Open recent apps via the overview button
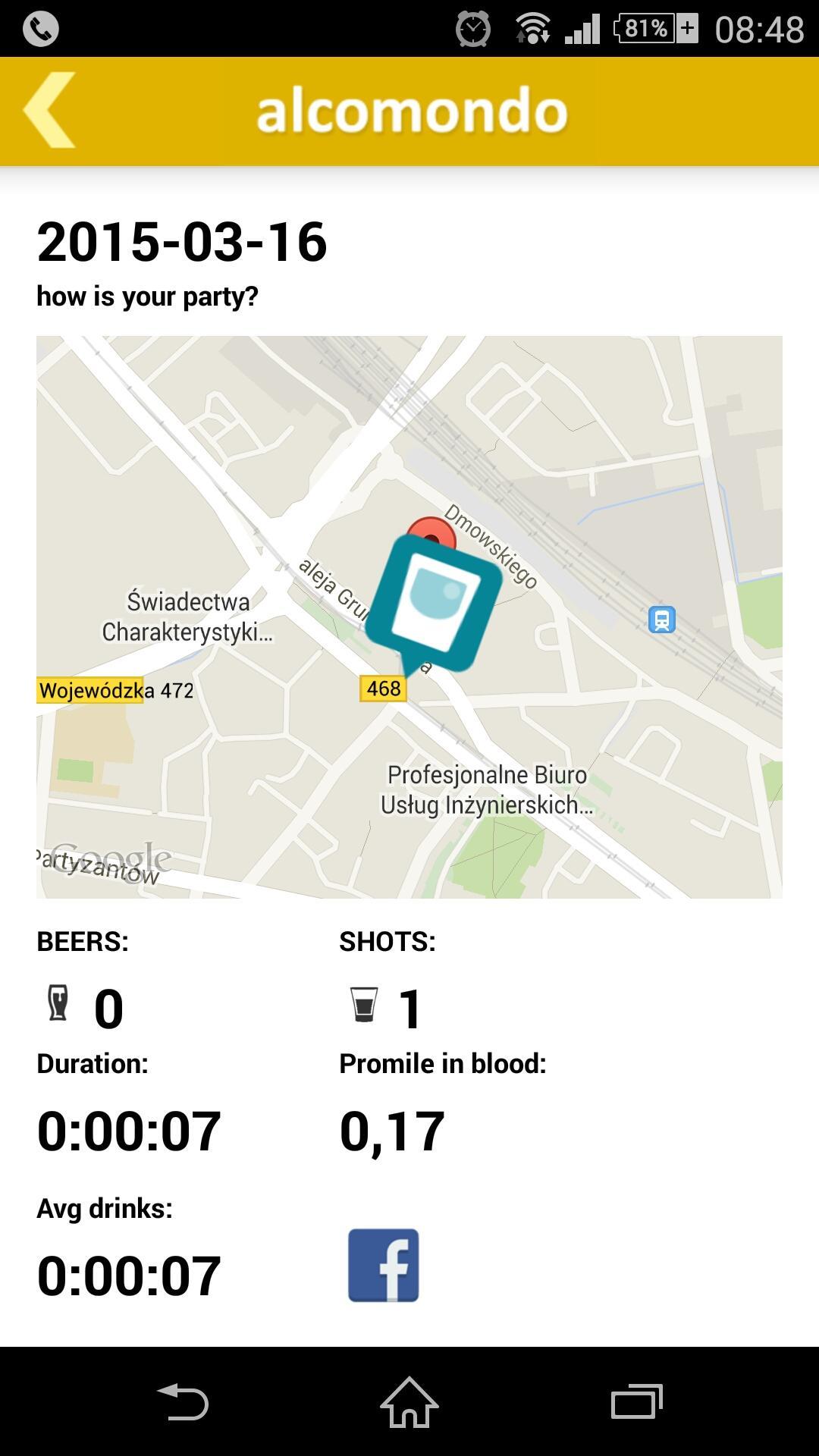The image size is (819, 1456). 634,1398
